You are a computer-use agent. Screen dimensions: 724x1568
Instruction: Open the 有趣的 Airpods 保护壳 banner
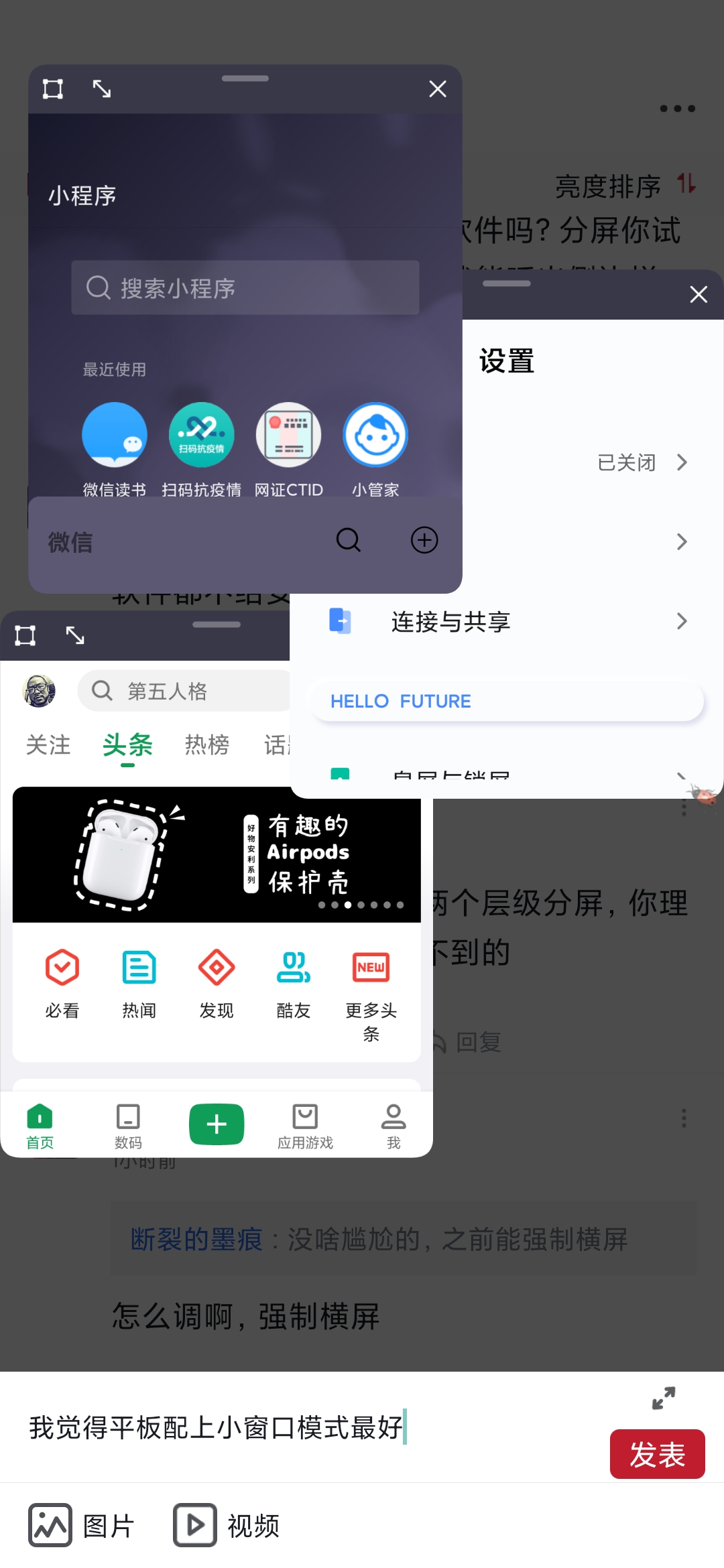tap(217, 854)
